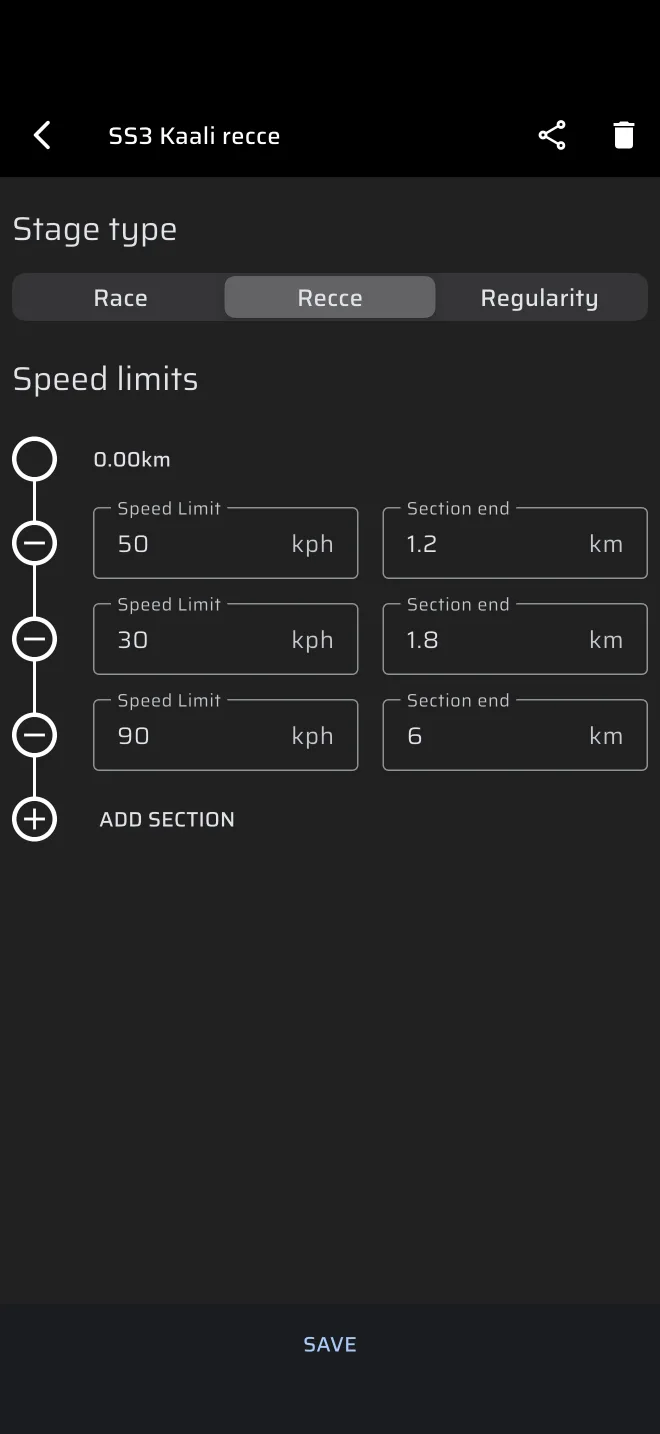This screenshot has width=660, height=1434.
Task: Edit the 90 kph speed limit field
Action: (225, 735)
